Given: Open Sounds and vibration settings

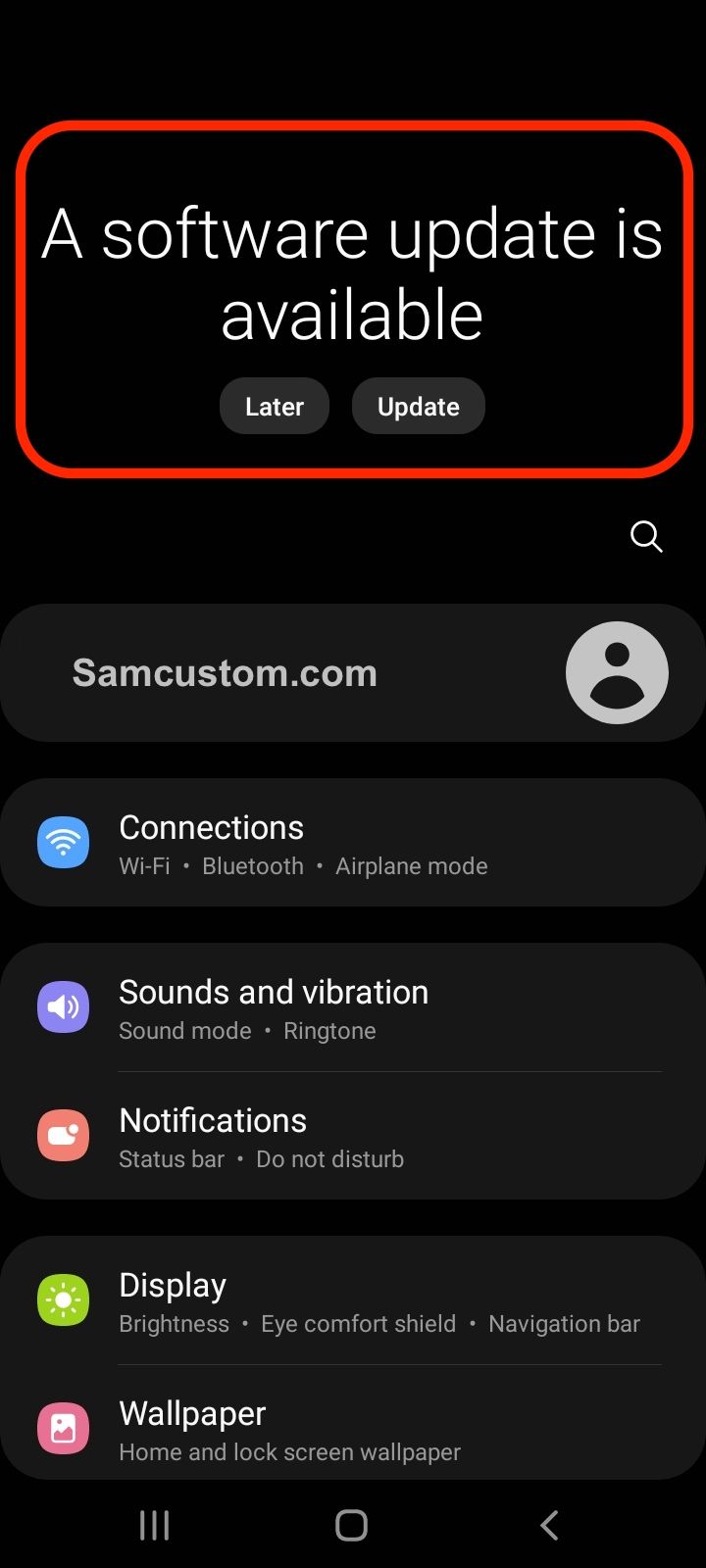Looking at the screenshot, I should pos(353,1007).
